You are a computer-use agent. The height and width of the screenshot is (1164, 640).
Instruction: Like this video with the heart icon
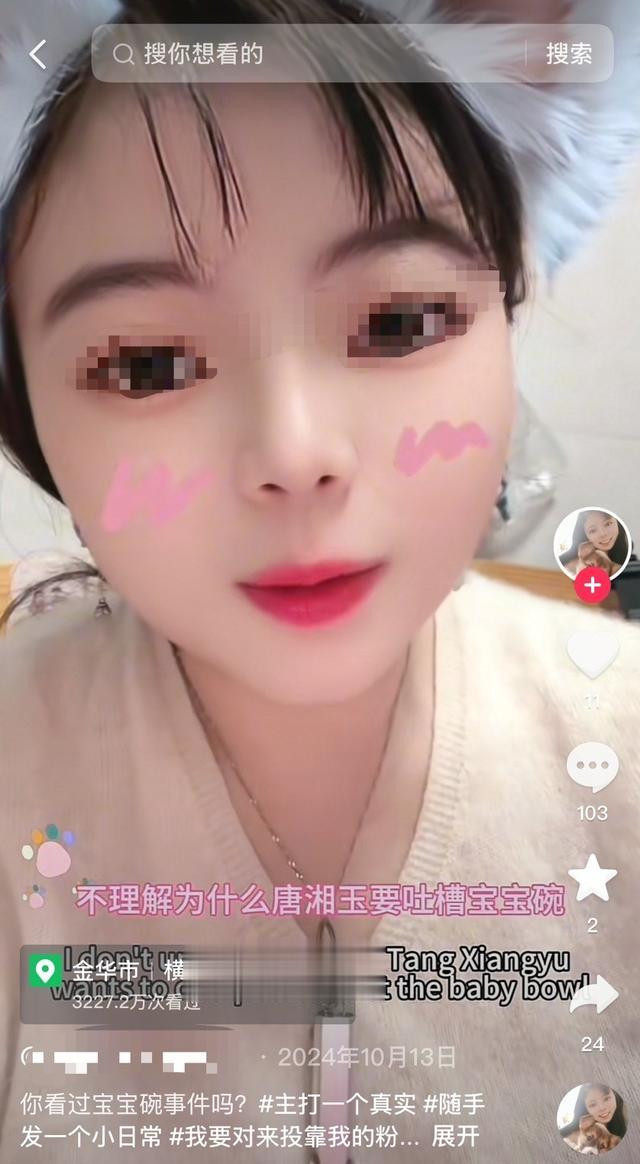592,654
